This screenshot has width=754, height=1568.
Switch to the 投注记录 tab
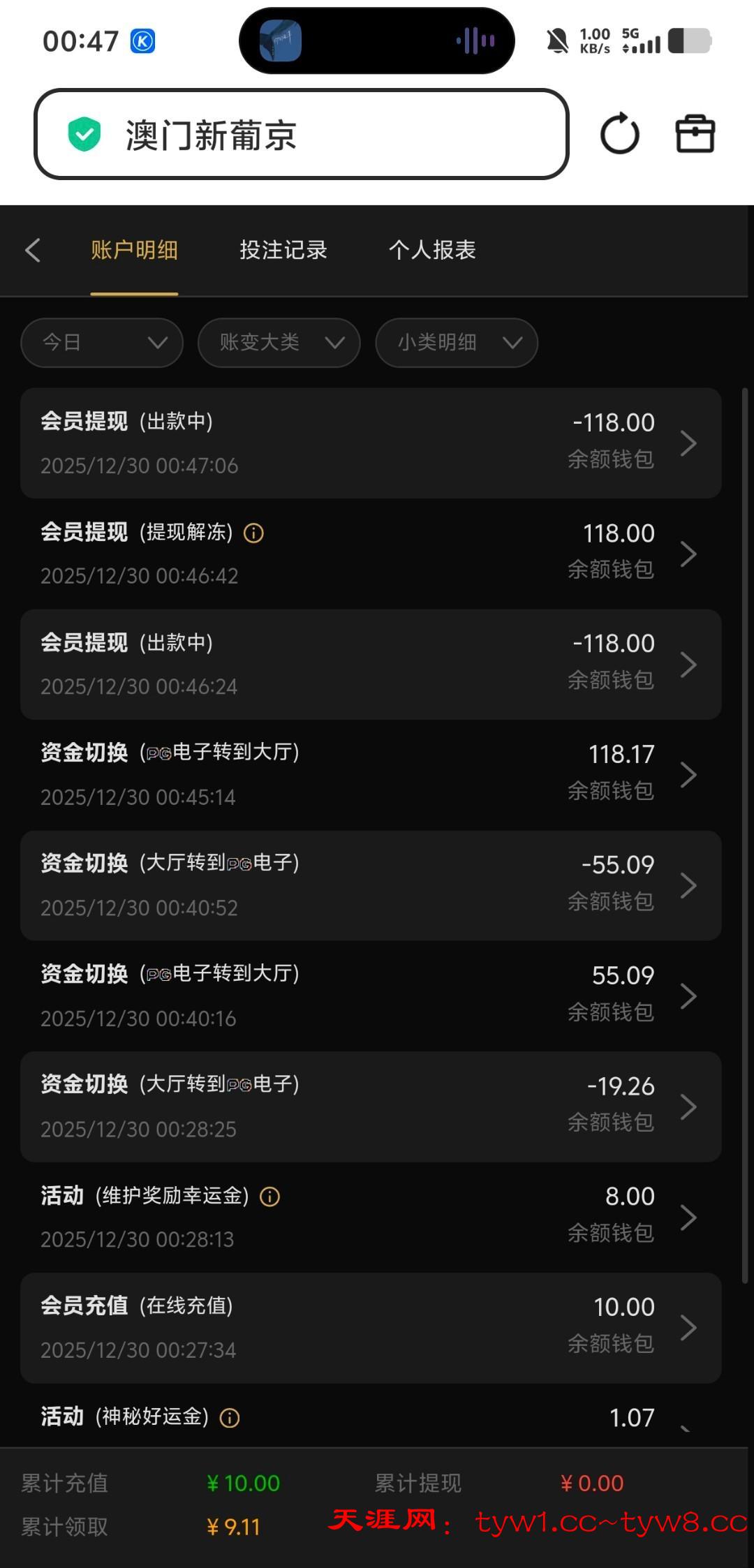[x=283, y=250]
